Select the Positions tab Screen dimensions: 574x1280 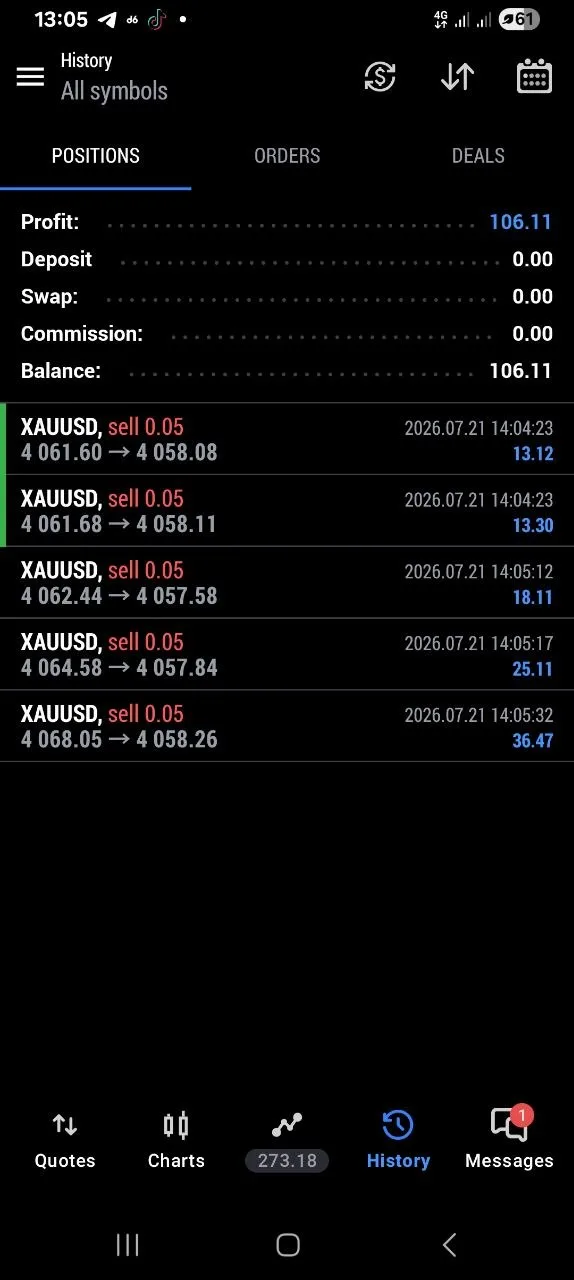(96, 156)
